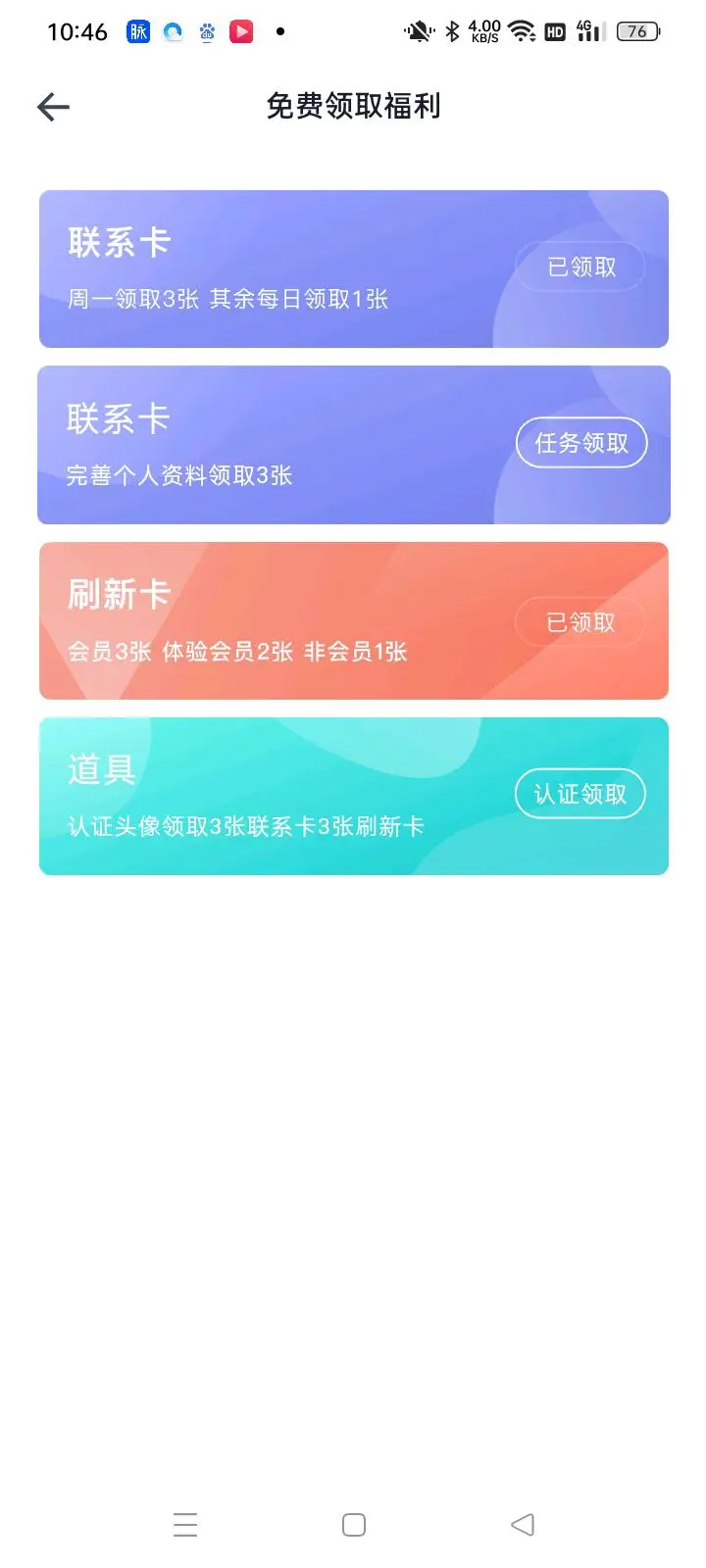The image size is (706, 1568).
Task: Tap 已领取 on the 刷新卡 card
Action: (x=580, y=622)
